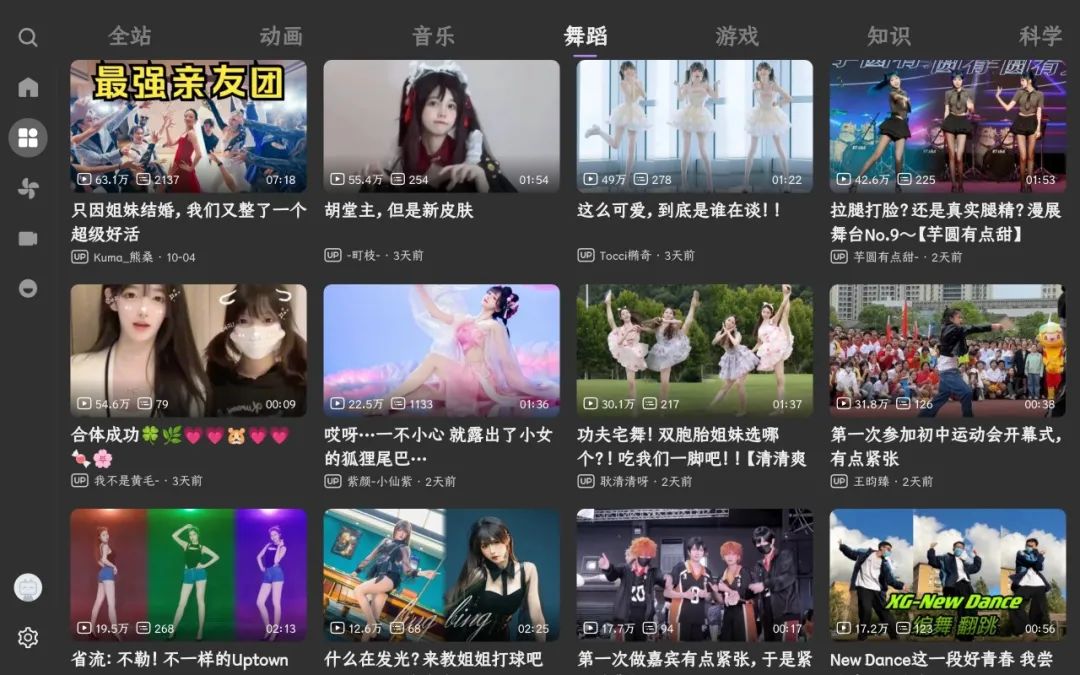Screen dimensions: 1080x675
Task: Open the settings gear icon
Action: click(28, 637)
